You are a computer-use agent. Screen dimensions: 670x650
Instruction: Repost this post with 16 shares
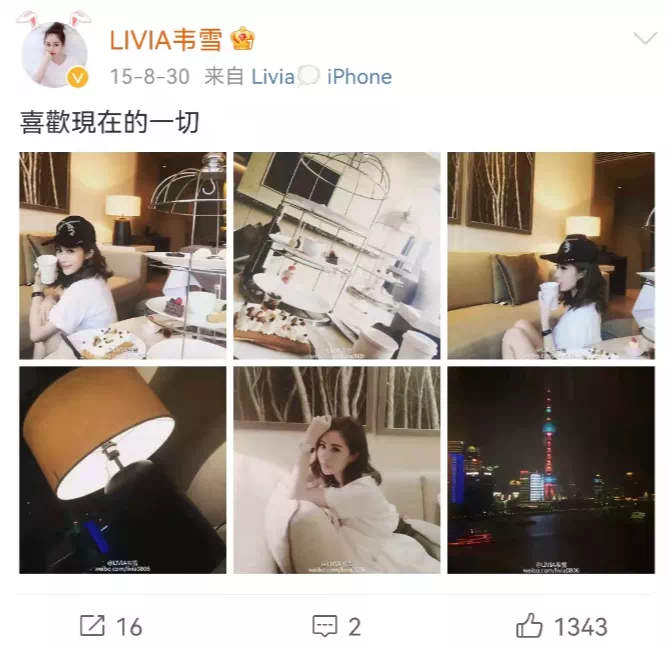pos(111,626)
